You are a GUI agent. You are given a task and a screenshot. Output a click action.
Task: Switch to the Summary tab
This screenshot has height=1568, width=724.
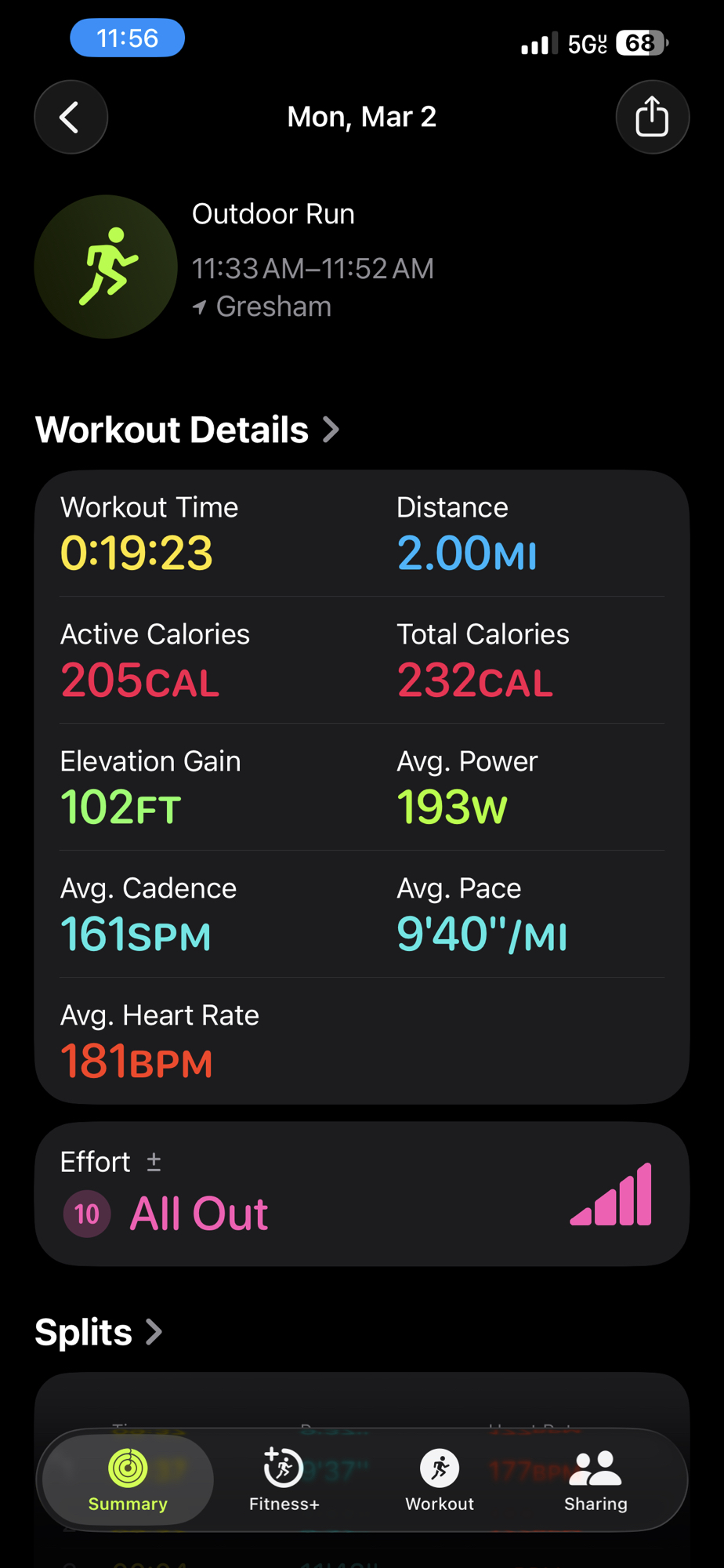click(x=128, y=1479)
